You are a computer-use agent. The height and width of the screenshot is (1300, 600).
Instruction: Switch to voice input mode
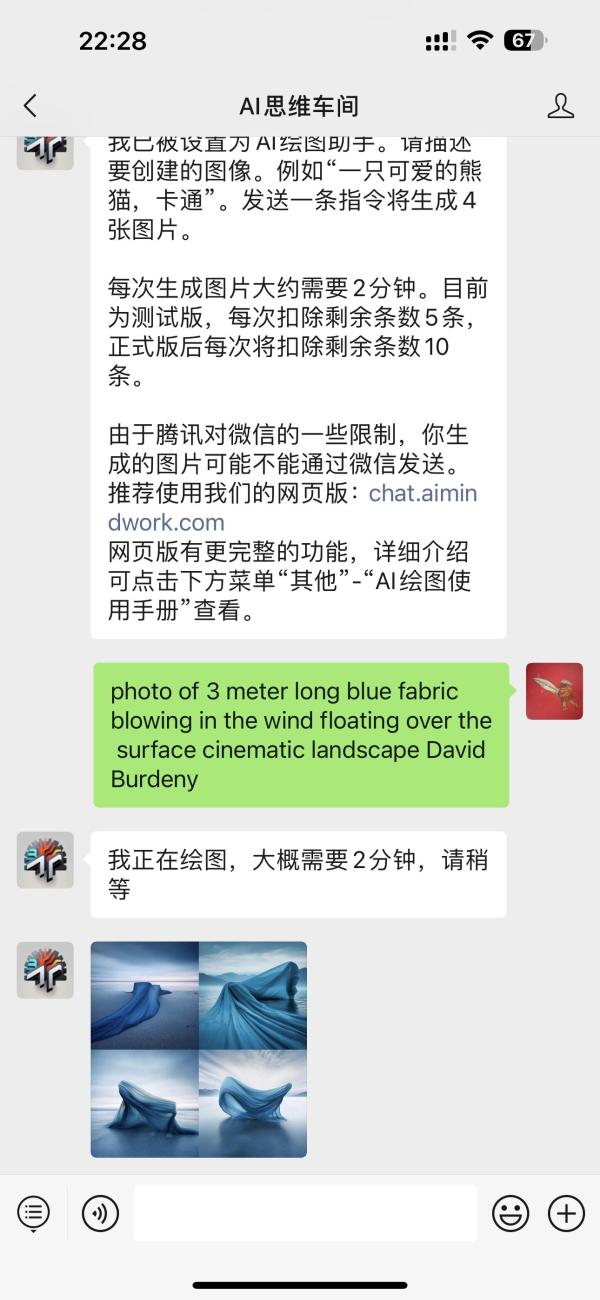pyautogui.click(x=100, y=1214)
